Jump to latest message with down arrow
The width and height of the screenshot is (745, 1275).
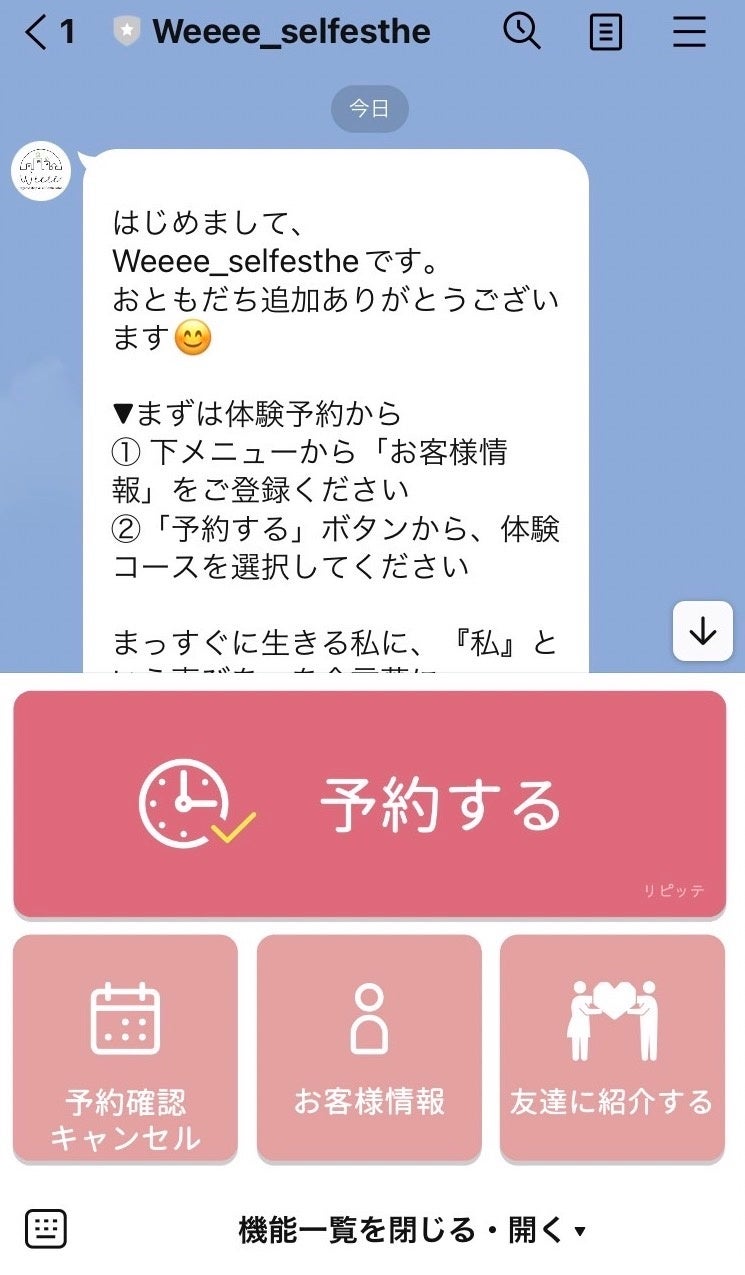click(x=702, y=632)
